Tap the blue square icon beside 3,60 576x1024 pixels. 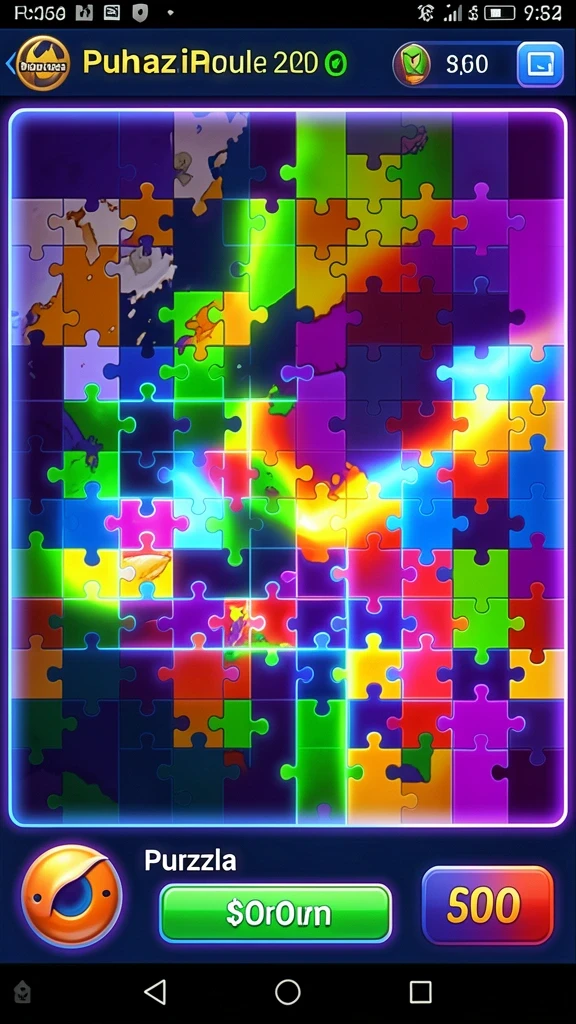point(540,64)
